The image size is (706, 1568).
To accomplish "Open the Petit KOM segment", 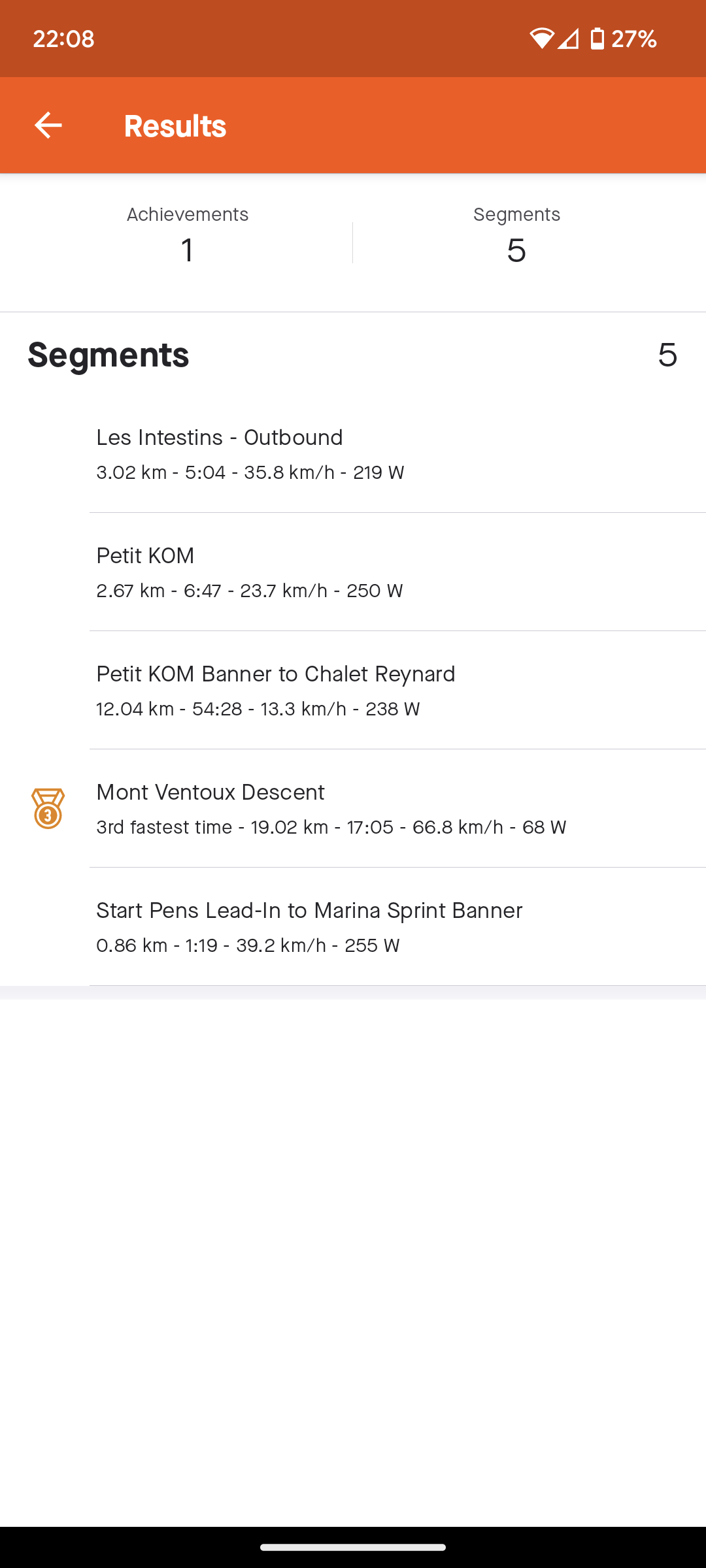I will (x=353, y=572).
